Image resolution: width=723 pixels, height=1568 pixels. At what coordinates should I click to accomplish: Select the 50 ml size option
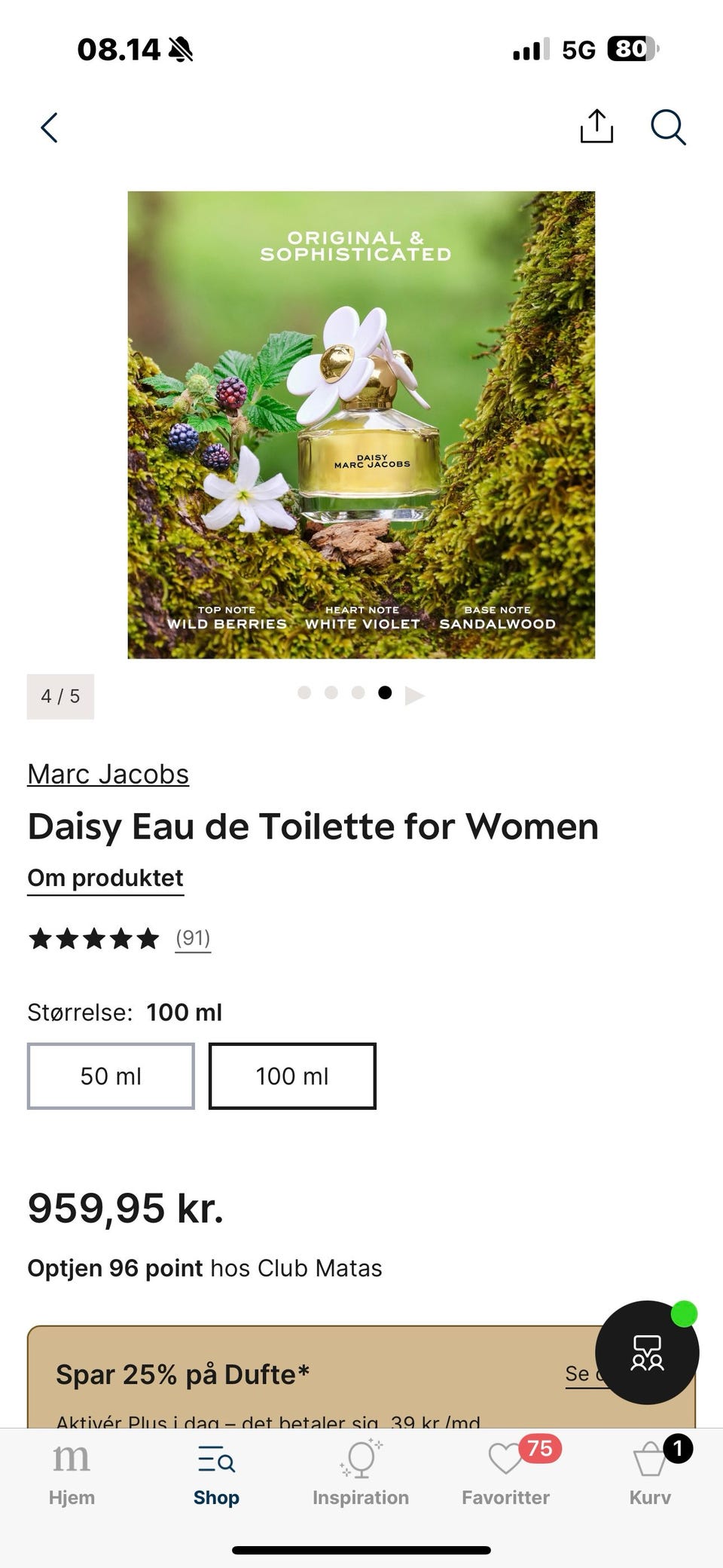pos(110,1076)
